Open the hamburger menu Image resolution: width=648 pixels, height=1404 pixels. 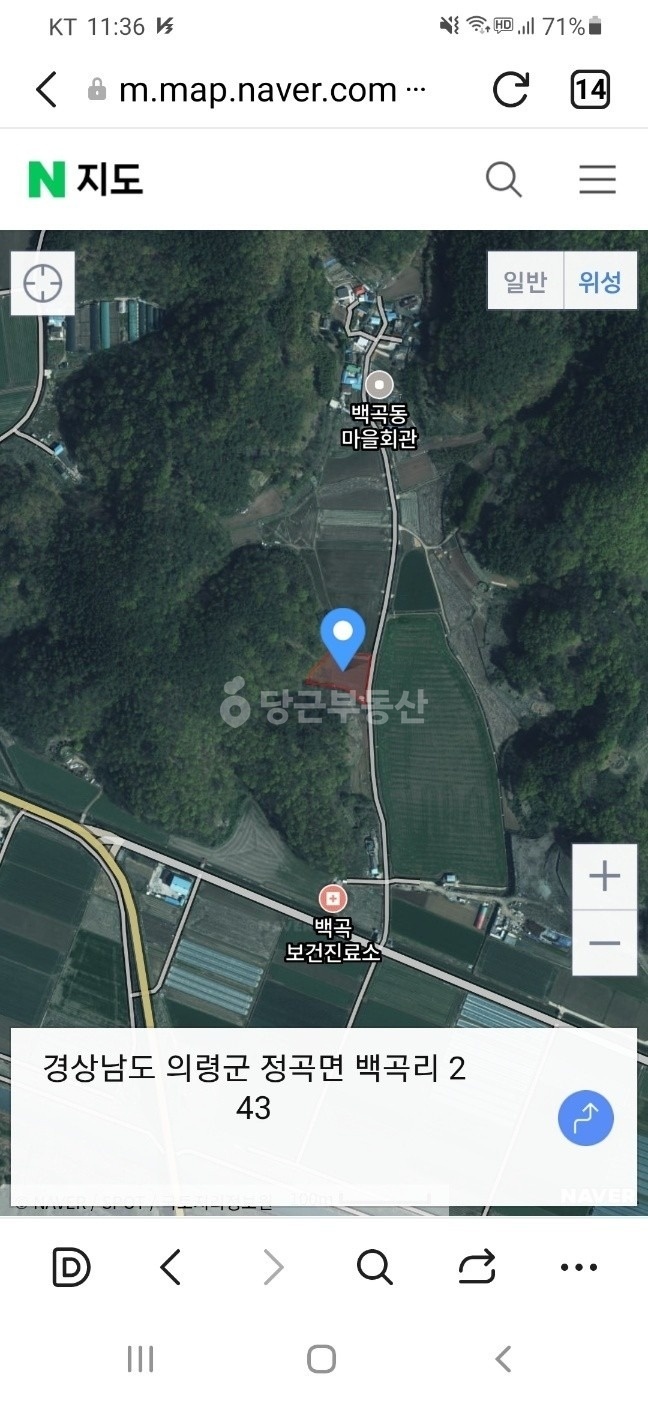tap(597, 180)
